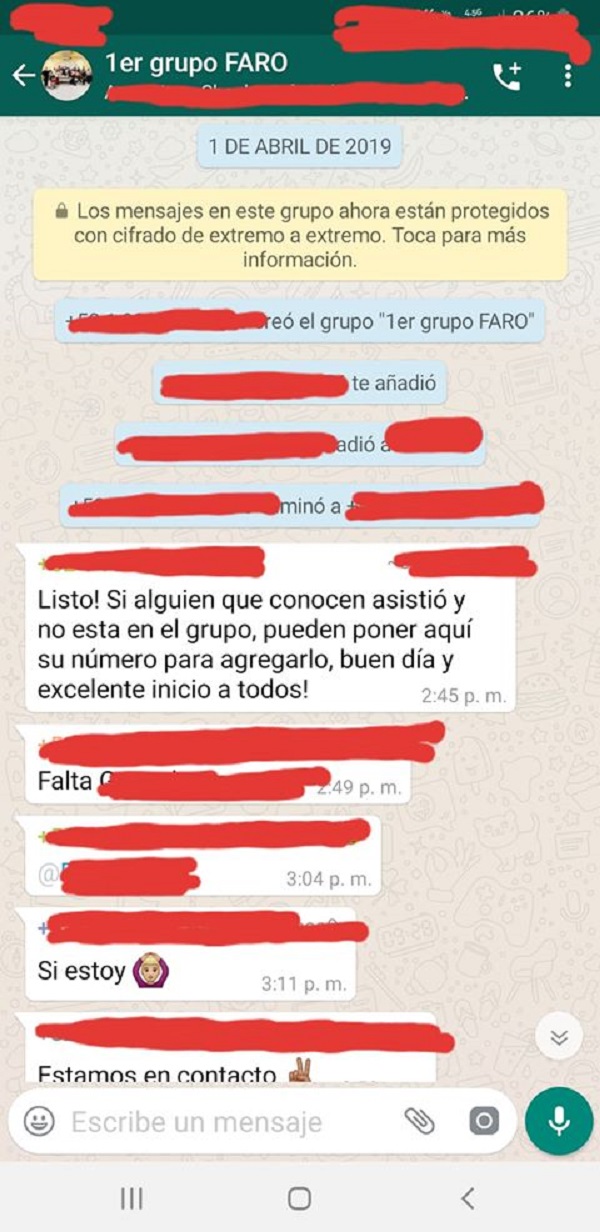
Task: Tap the voice message microphone button
Action: coord(559,1121)
